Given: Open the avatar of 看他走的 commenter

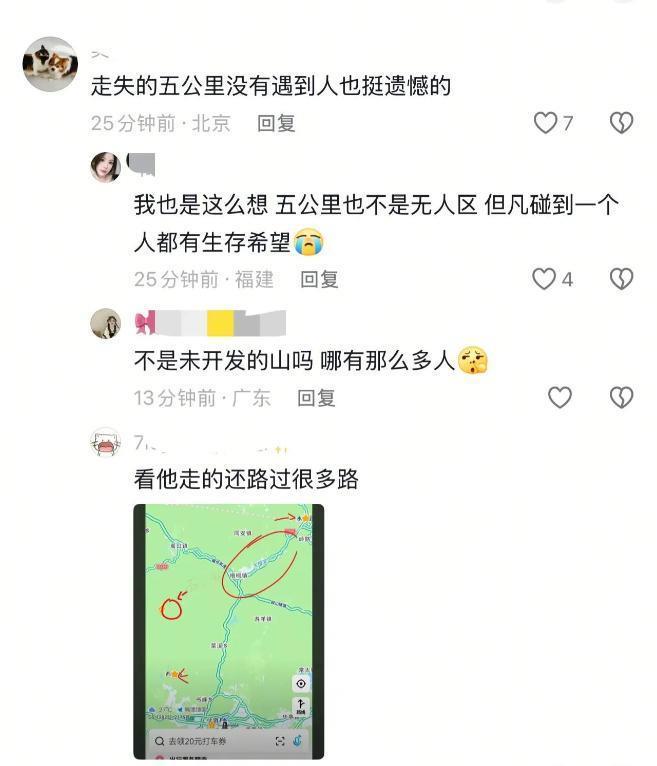Looking at the screenshot, I should coord(105,442).
